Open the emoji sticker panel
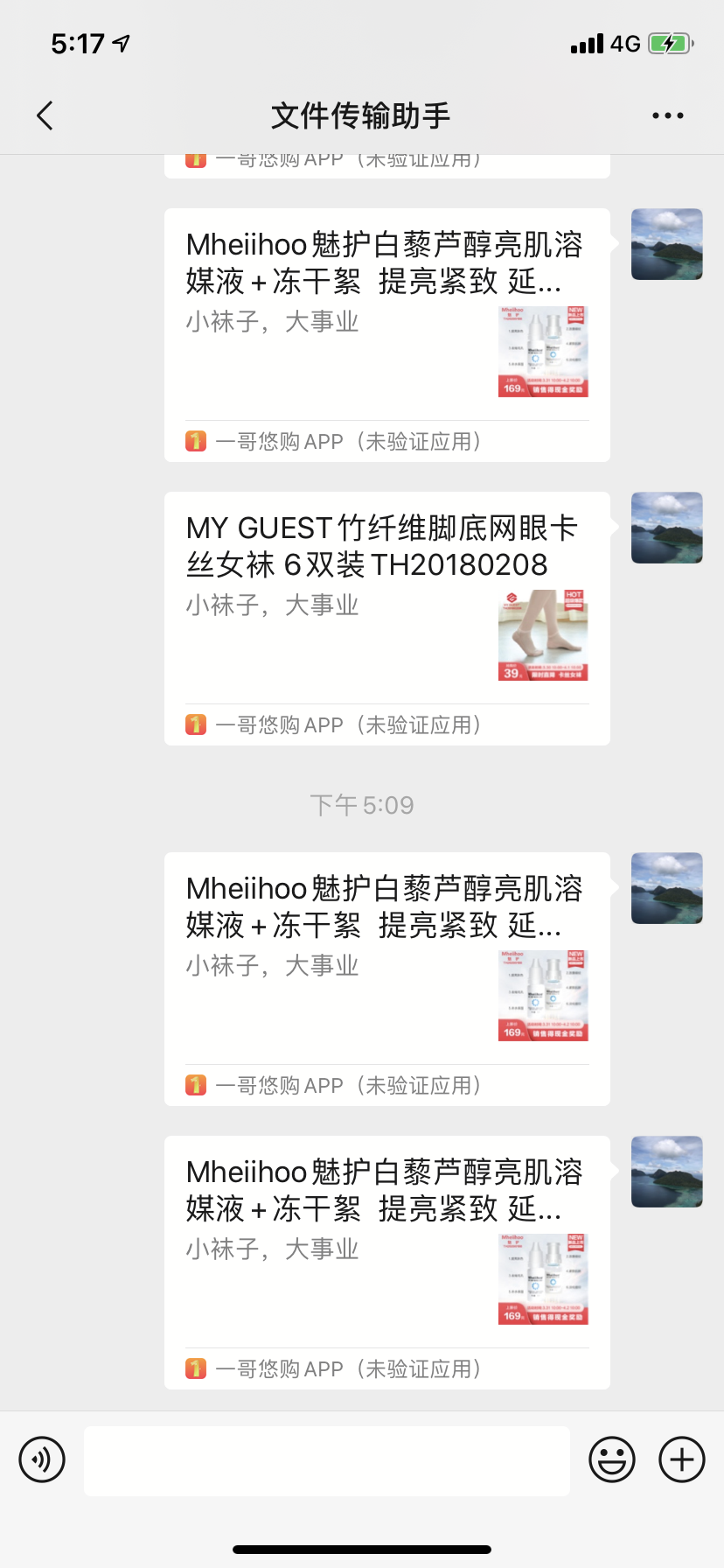Viewport: 724px width, 1568px height. (x=612, y=1459)
